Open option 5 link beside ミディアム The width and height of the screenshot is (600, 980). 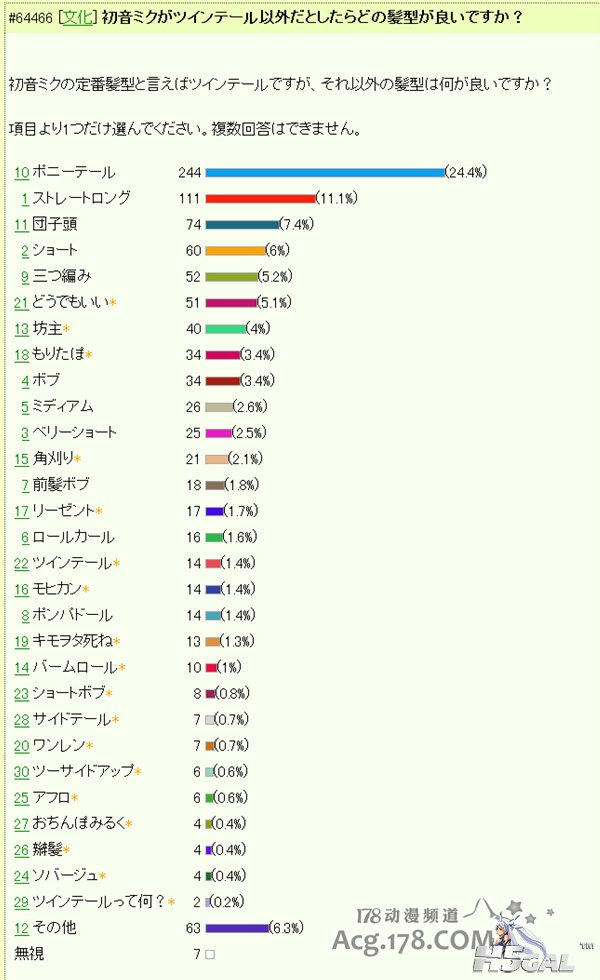(25, 407)
